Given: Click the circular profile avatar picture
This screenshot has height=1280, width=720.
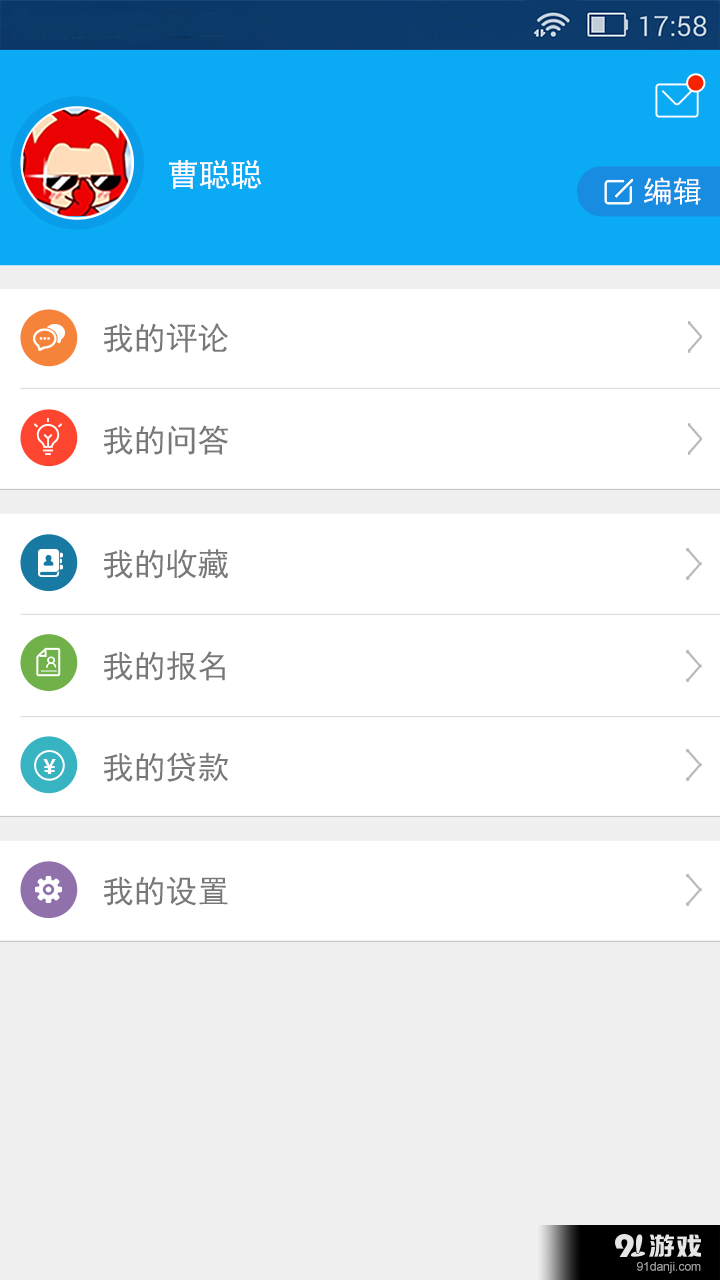Looking at the screenshot, I should (x=77, y=163).
